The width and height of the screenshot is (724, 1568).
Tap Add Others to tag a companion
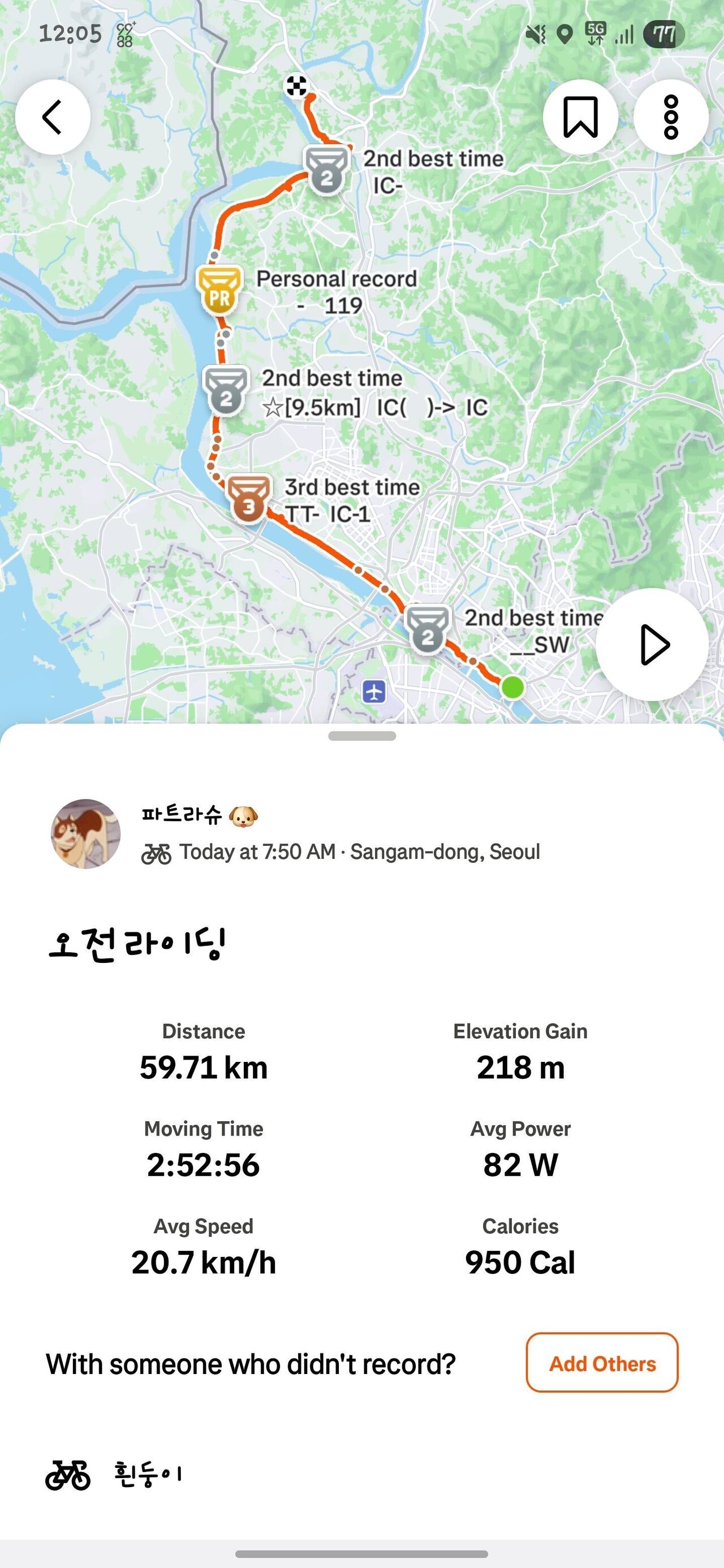(x=601, y=1363)
